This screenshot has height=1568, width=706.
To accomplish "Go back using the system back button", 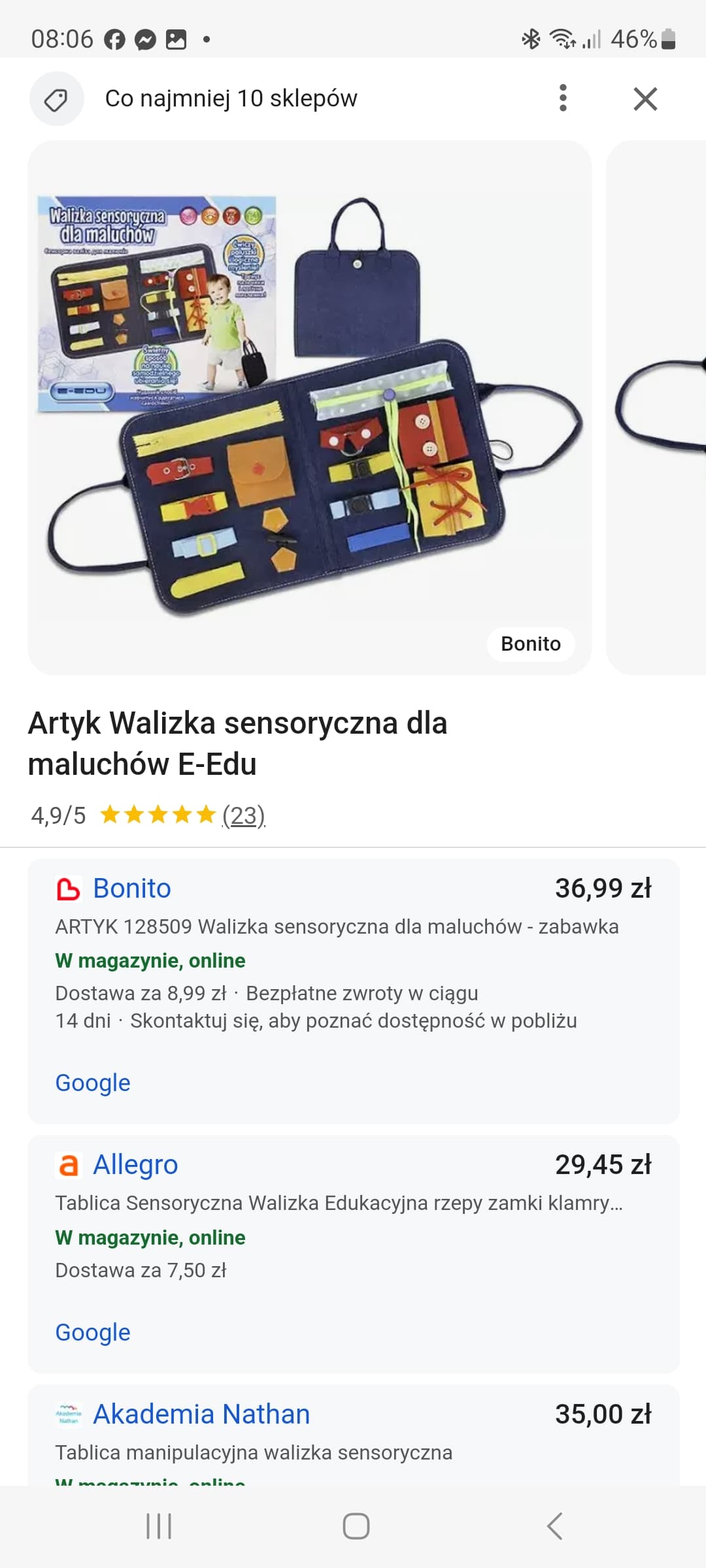I will click(x=554, y=1526).
